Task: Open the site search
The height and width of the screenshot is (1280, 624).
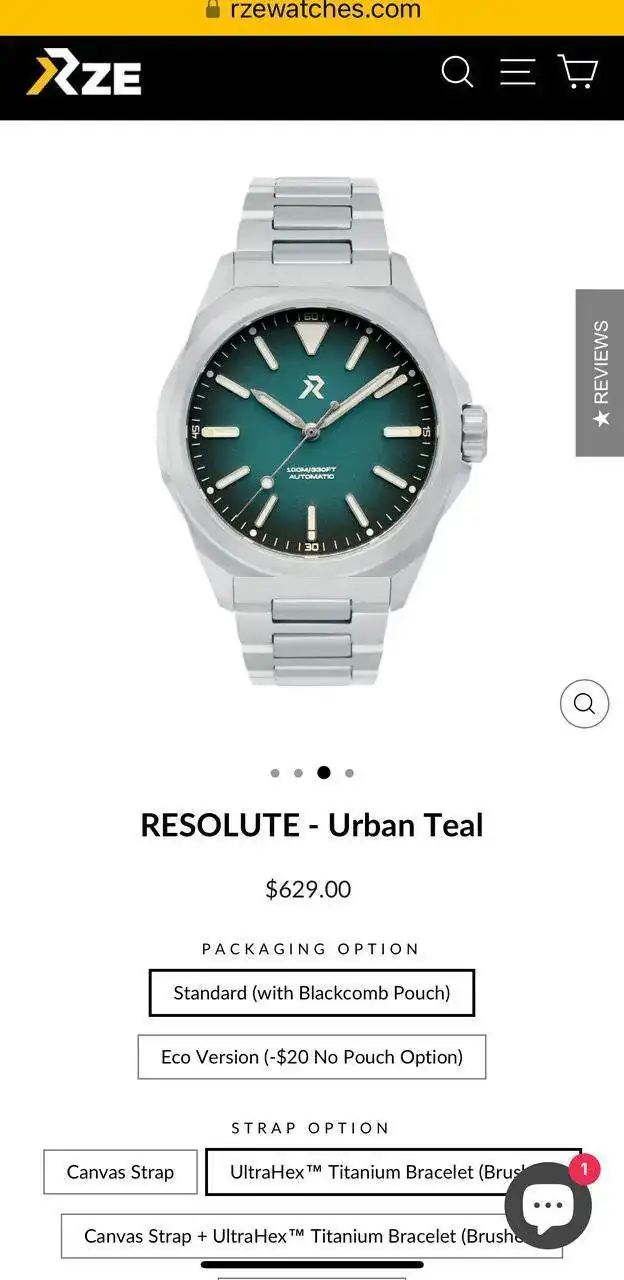Action: [x=457, y=73]
